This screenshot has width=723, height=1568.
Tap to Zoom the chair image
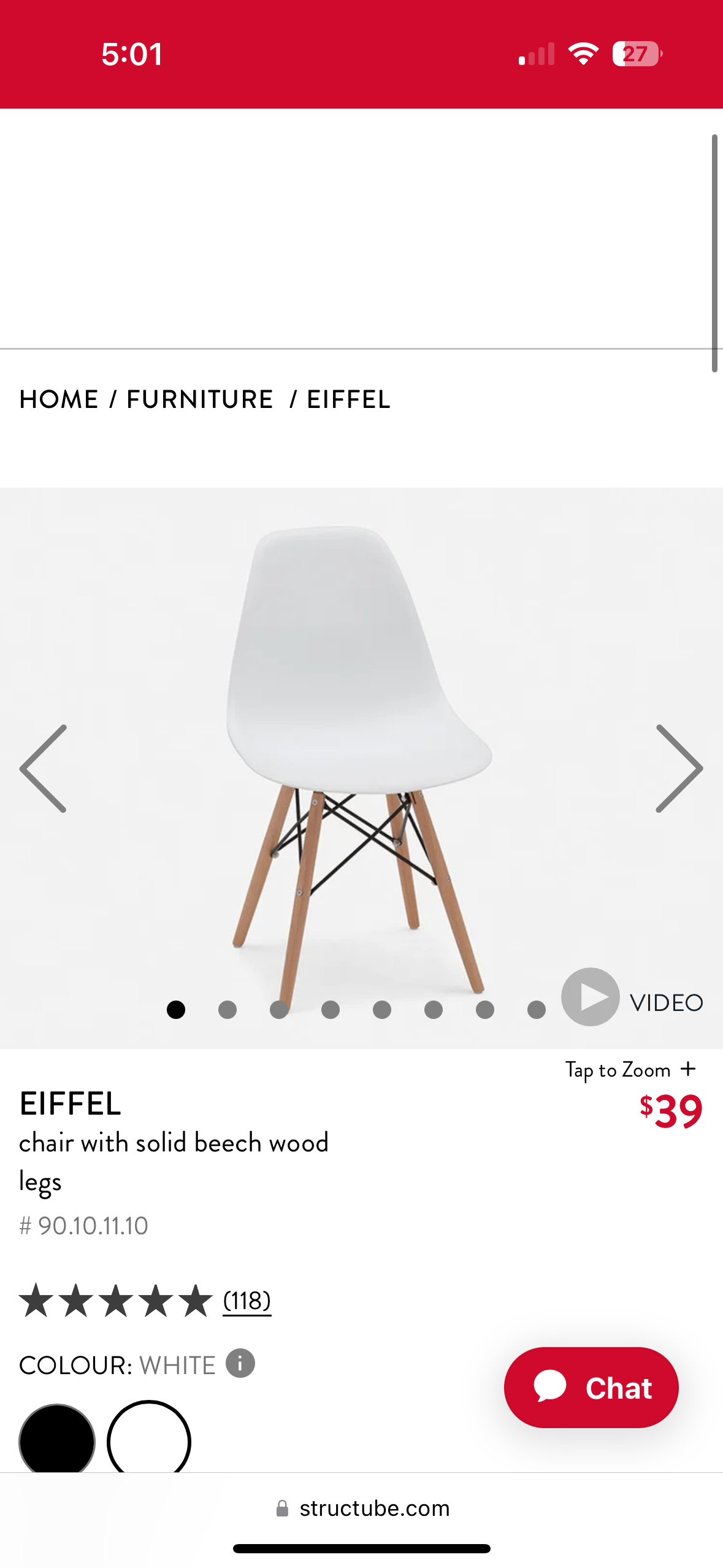pos(630,1070)
